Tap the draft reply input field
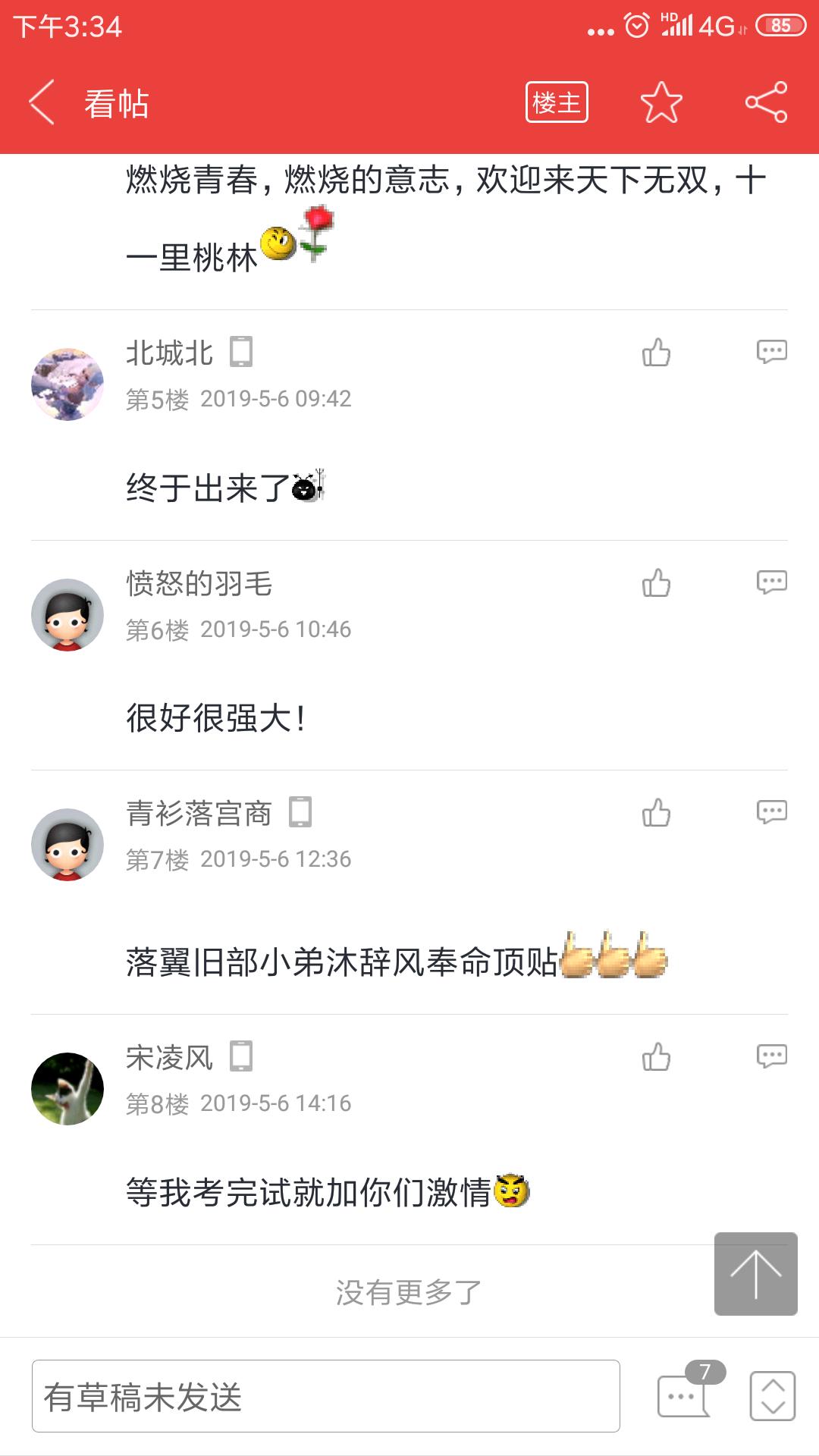The width and height of the screenshot is (819, 1456). click(326, 1396)
